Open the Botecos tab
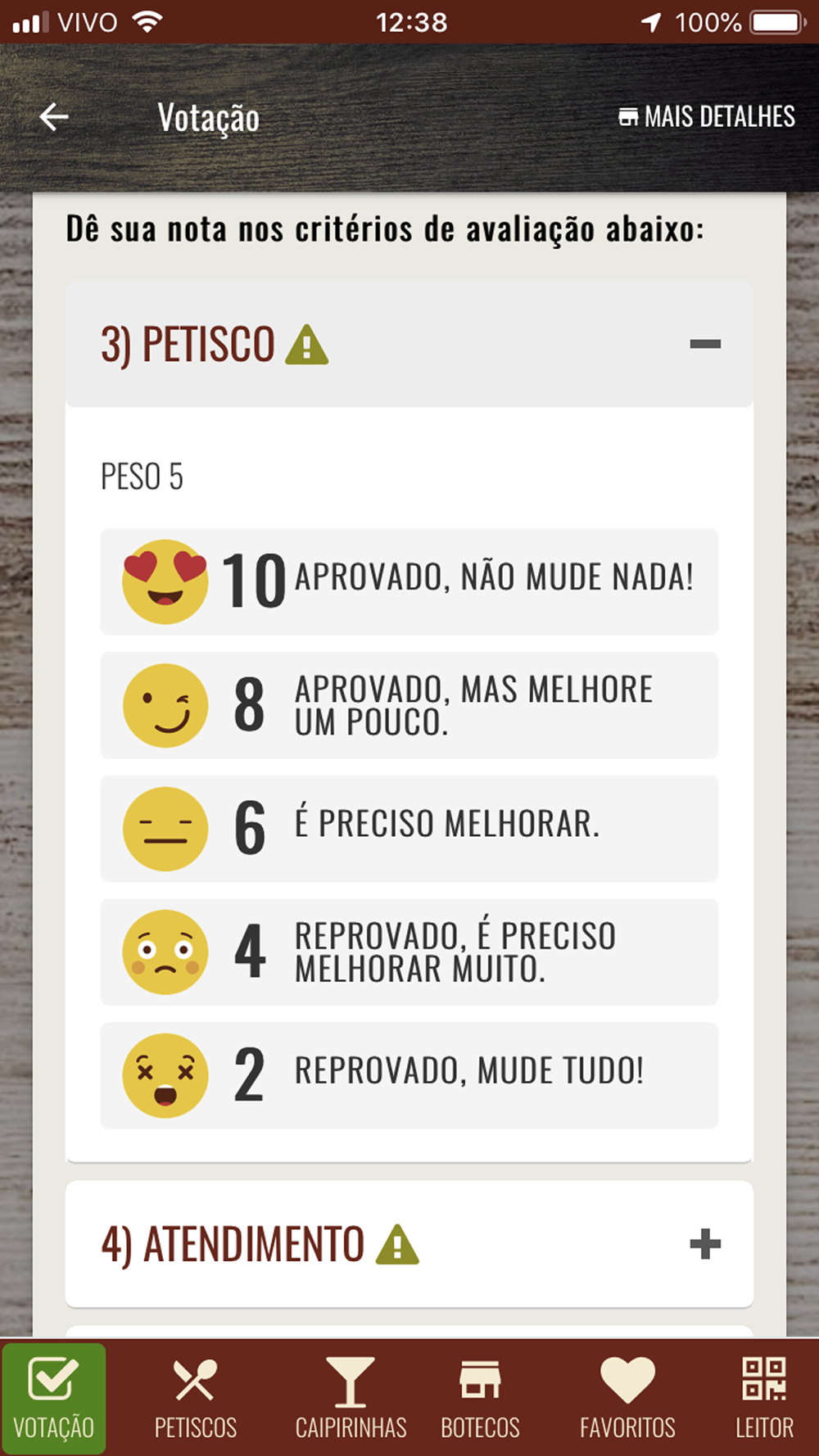819x1456 pixels. click(480, 1398)
